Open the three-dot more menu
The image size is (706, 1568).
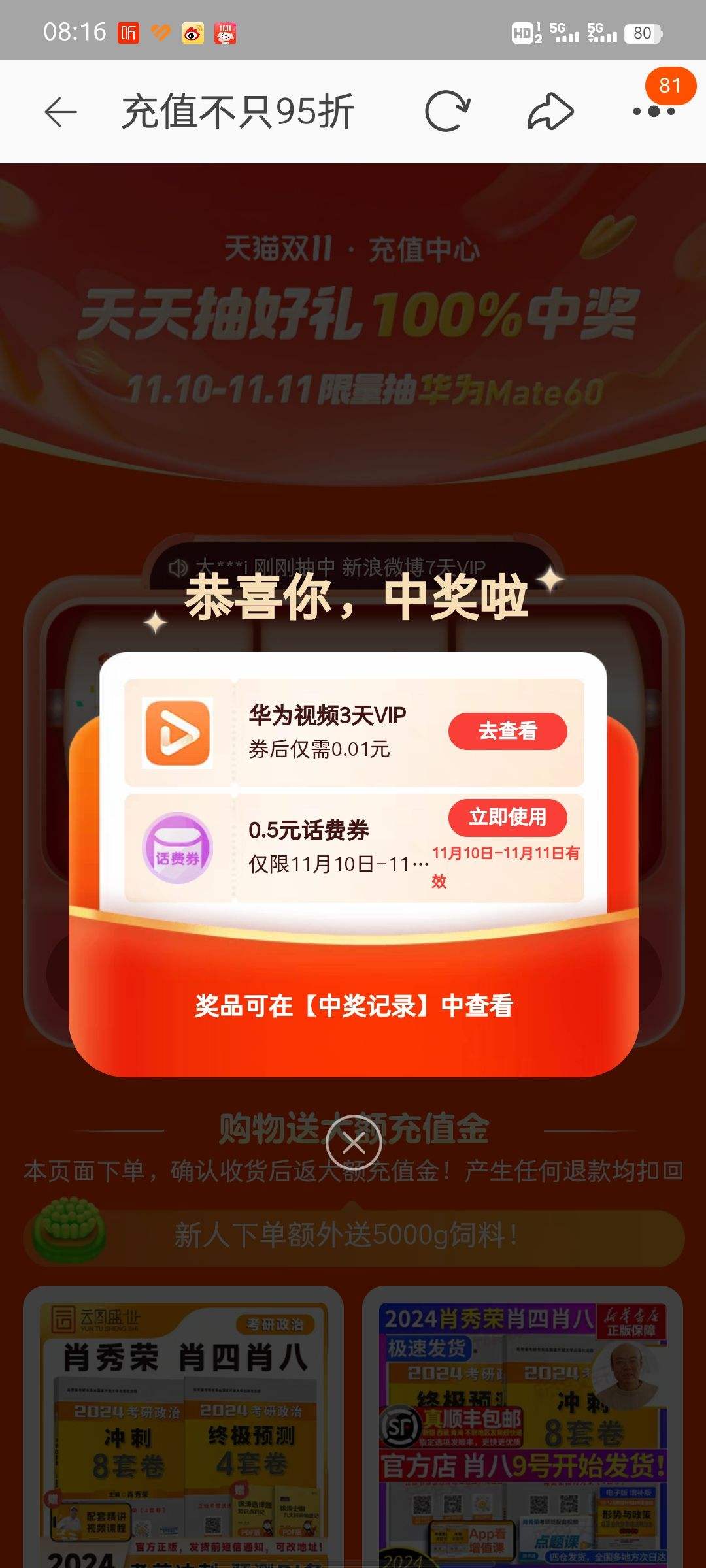(x=654, y=112)
